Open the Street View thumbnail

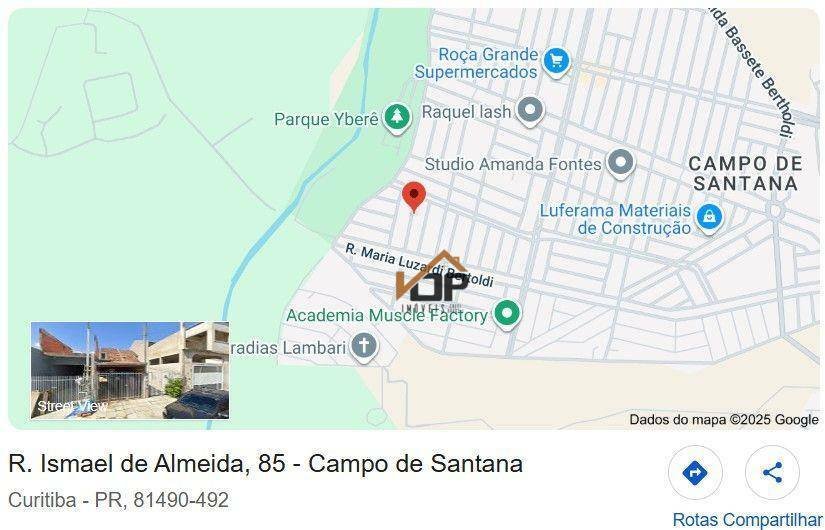click(x=130, y=370)
